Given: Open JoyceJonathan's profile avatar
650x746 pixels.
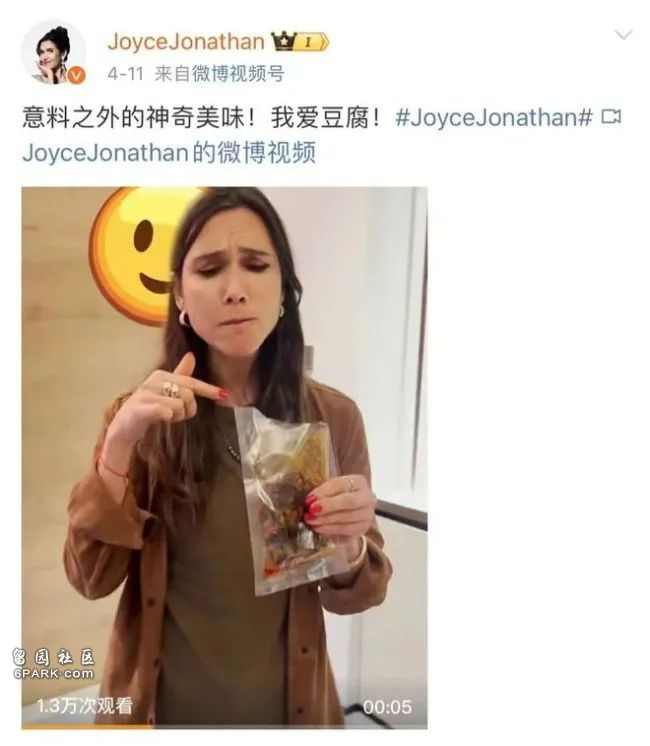Looking at the screenshot, I should pyautogui.click(x=52, y=52).
